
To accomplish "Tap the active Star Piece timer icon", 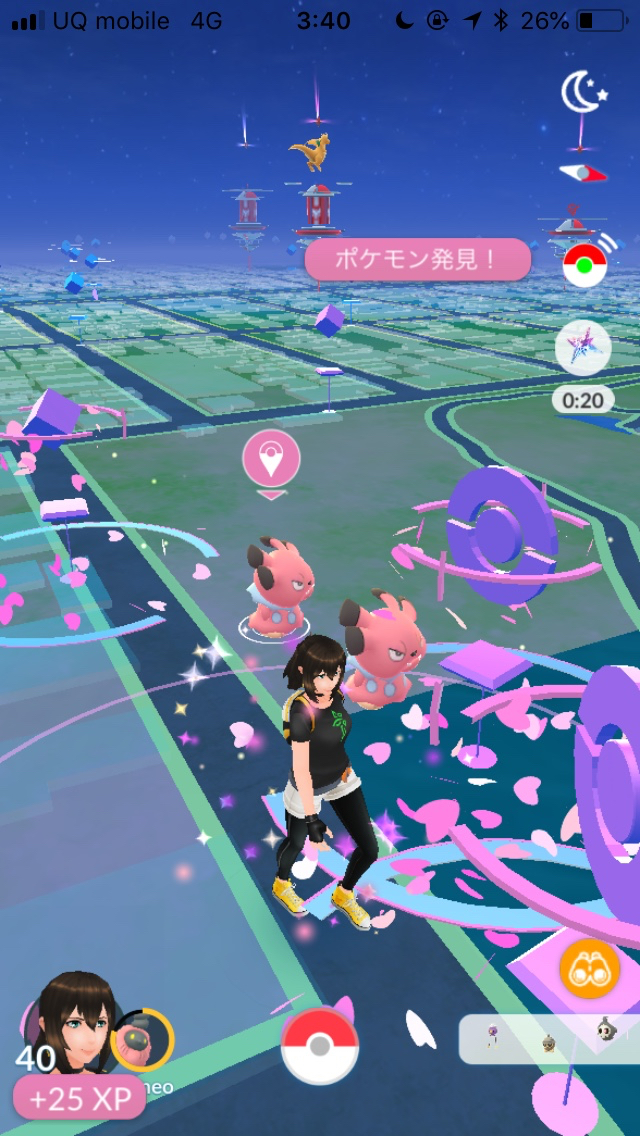I will (582, 349).
